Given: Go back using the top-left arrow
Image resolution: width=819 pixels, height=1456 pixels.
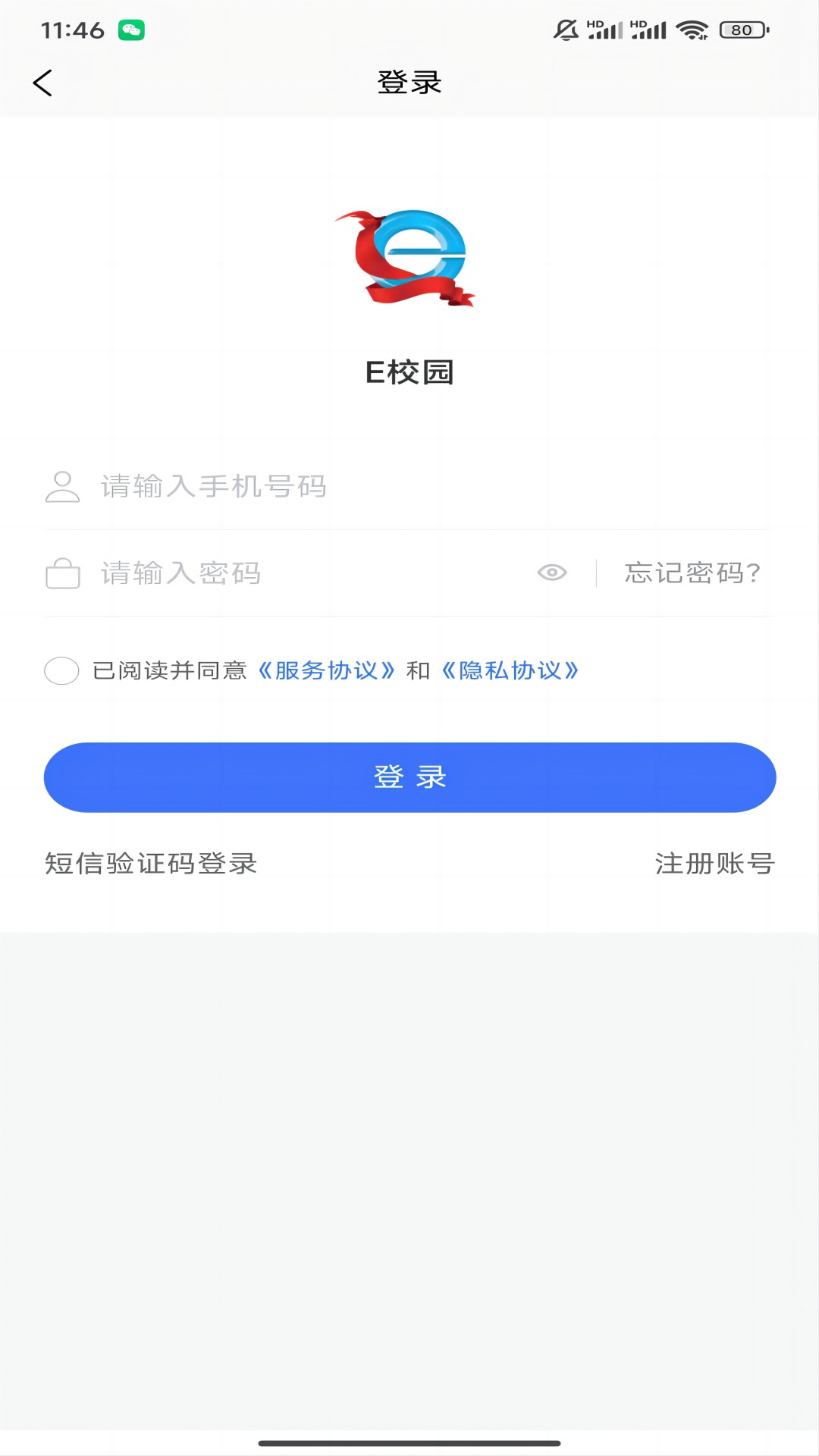Looking at the screenshot, I should coord(43,83).
